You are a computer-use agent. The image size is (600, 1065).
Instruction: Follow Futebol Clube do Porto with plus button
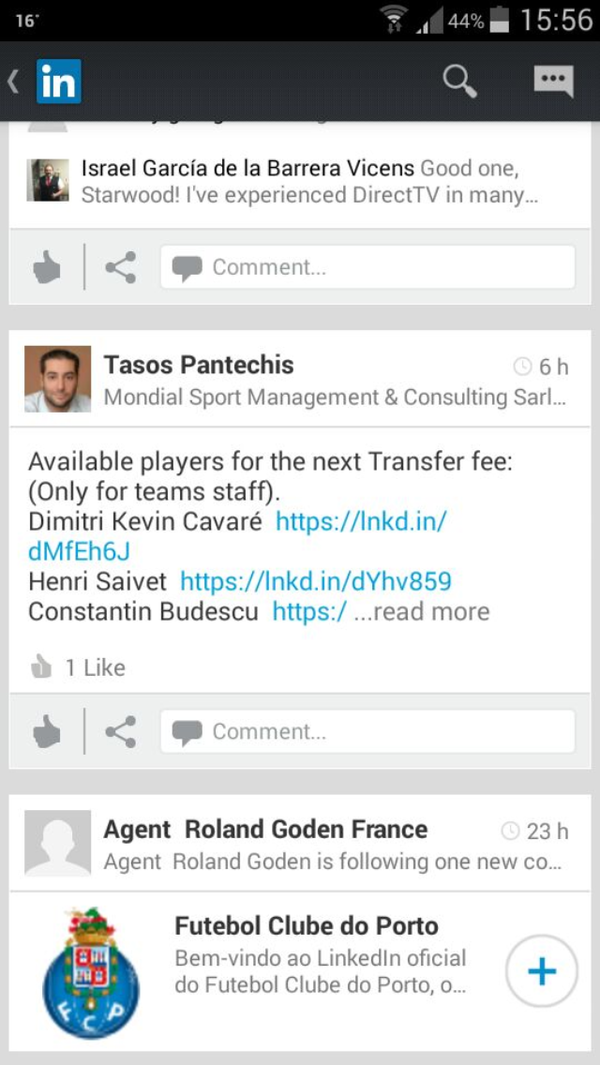pos(541,971)
